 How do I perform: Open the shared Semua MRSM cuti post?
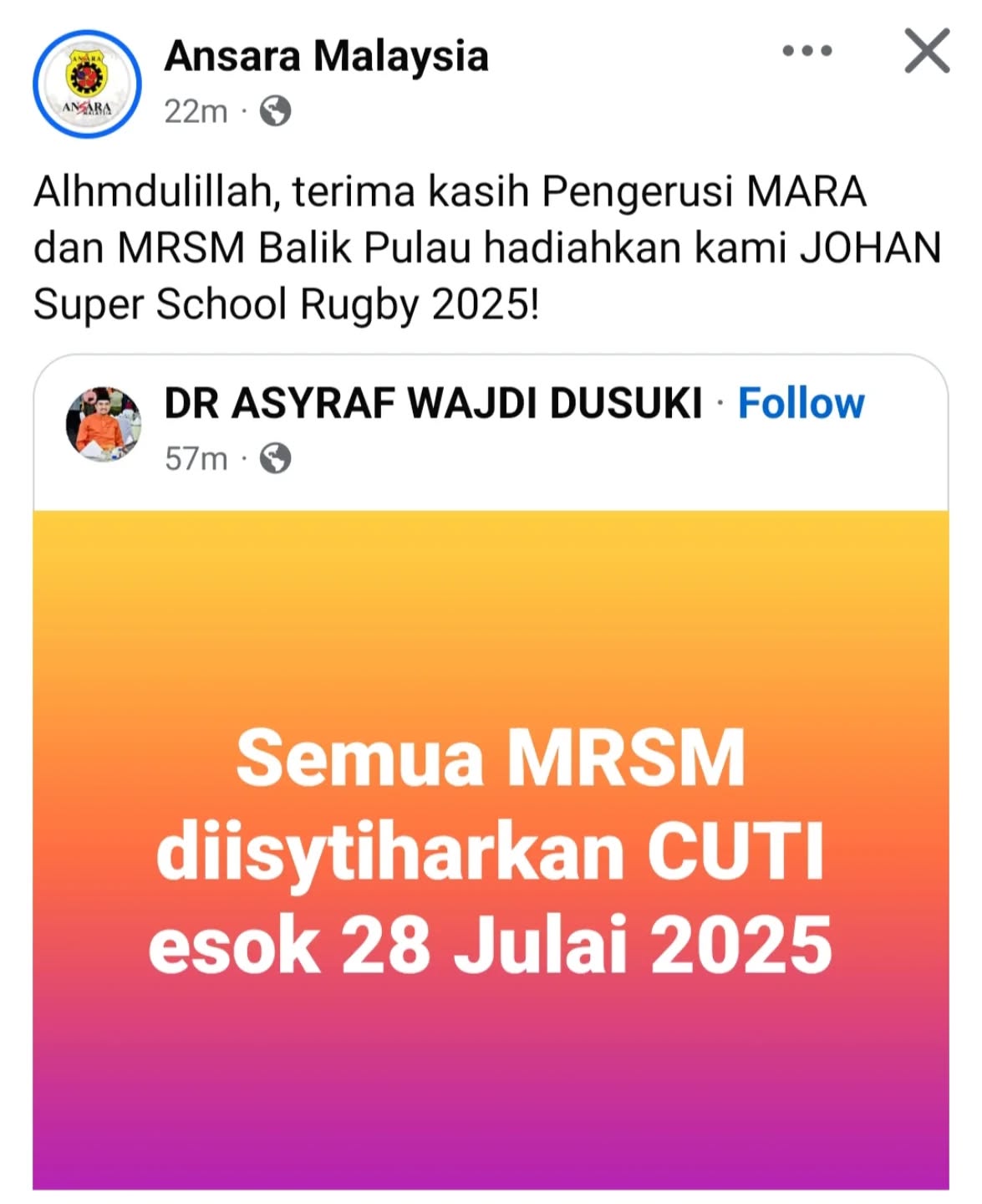(x=491, y=849)
